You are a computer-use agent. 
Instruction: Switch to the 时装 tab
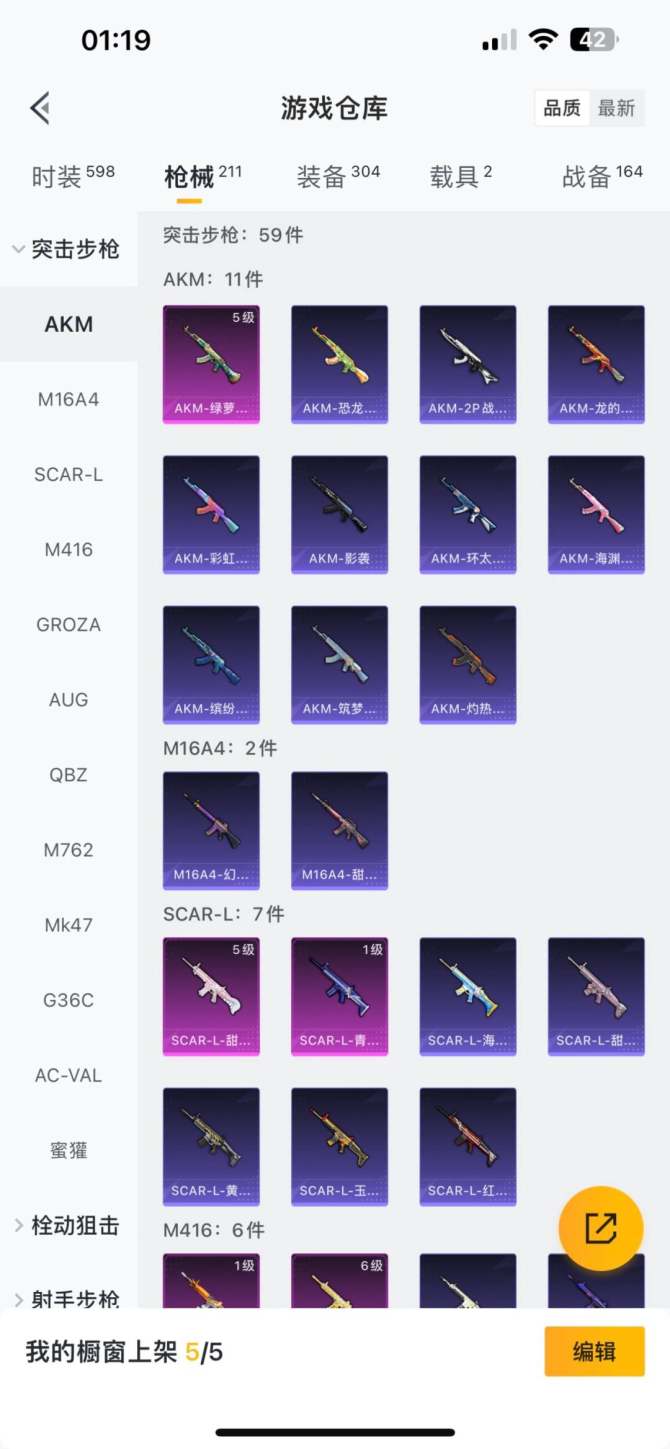[x=73, y=177]
